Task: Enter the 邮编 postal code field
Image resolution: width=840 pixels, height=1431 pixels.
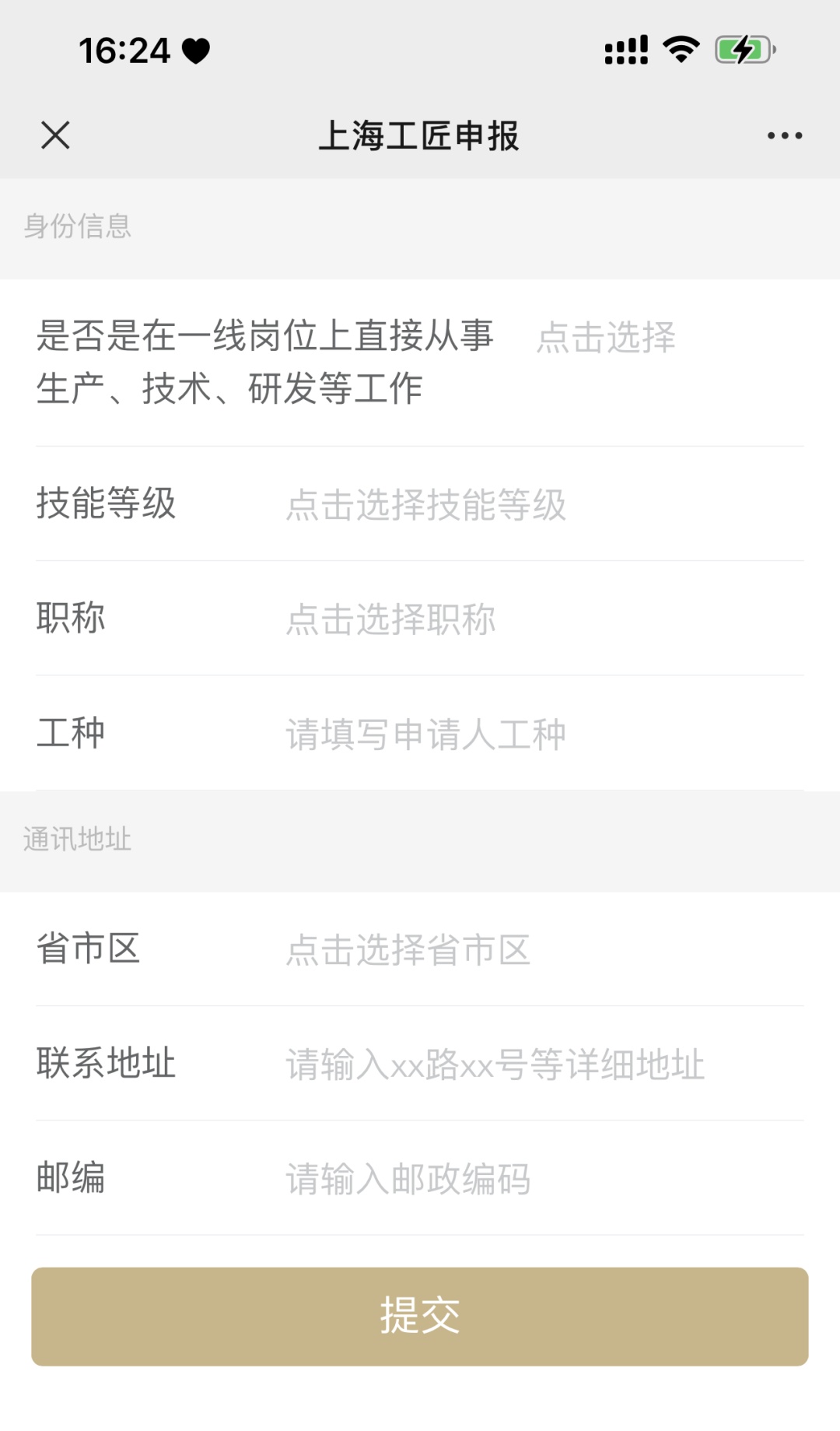Action: click(x=408, y=1179)
